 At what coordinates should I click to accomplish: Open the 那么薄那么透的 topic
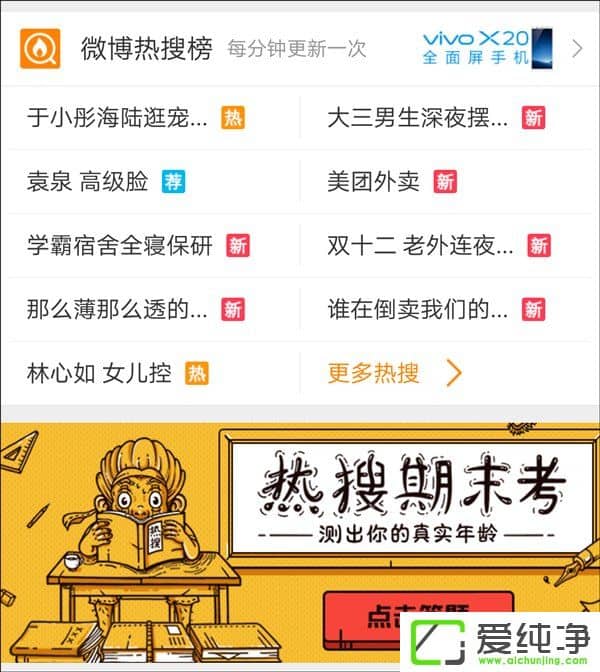pos(118,309)
